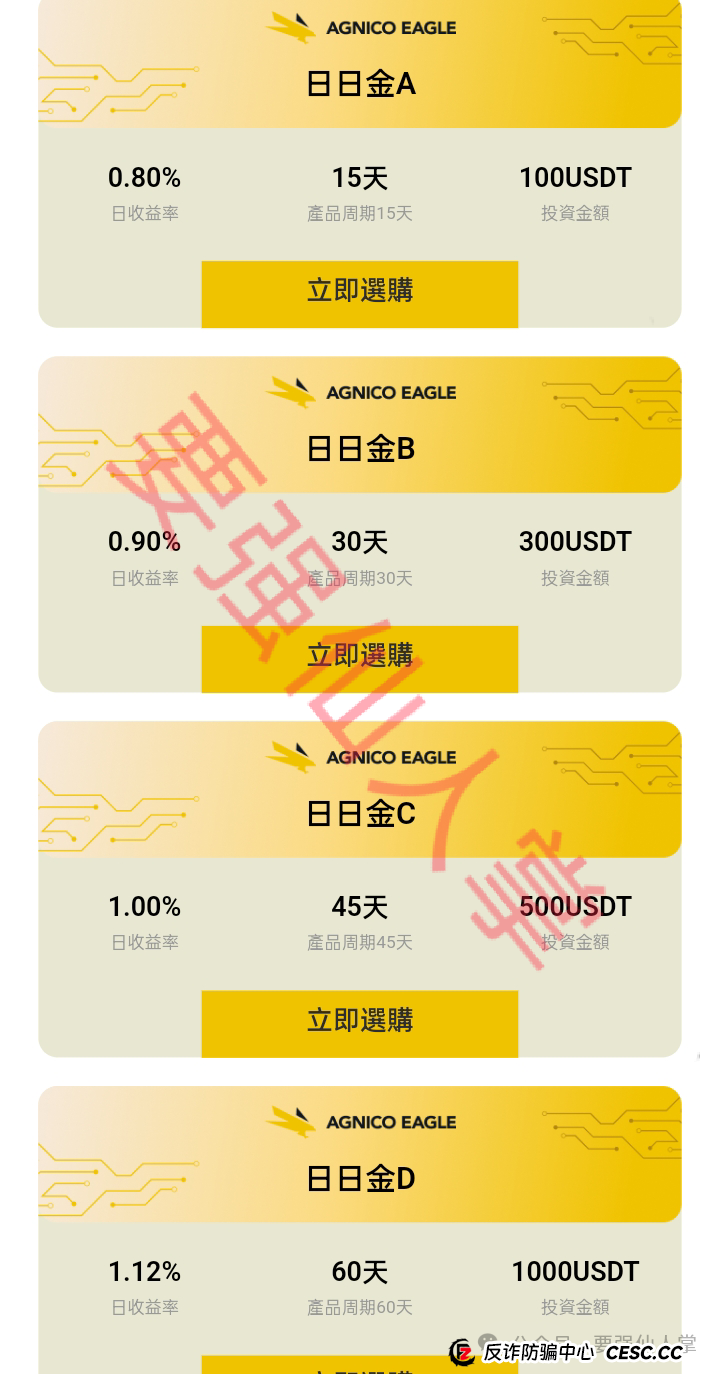720x1374 pixels.
Task: Select the 日日金C card title
Action: pos(360,813)
